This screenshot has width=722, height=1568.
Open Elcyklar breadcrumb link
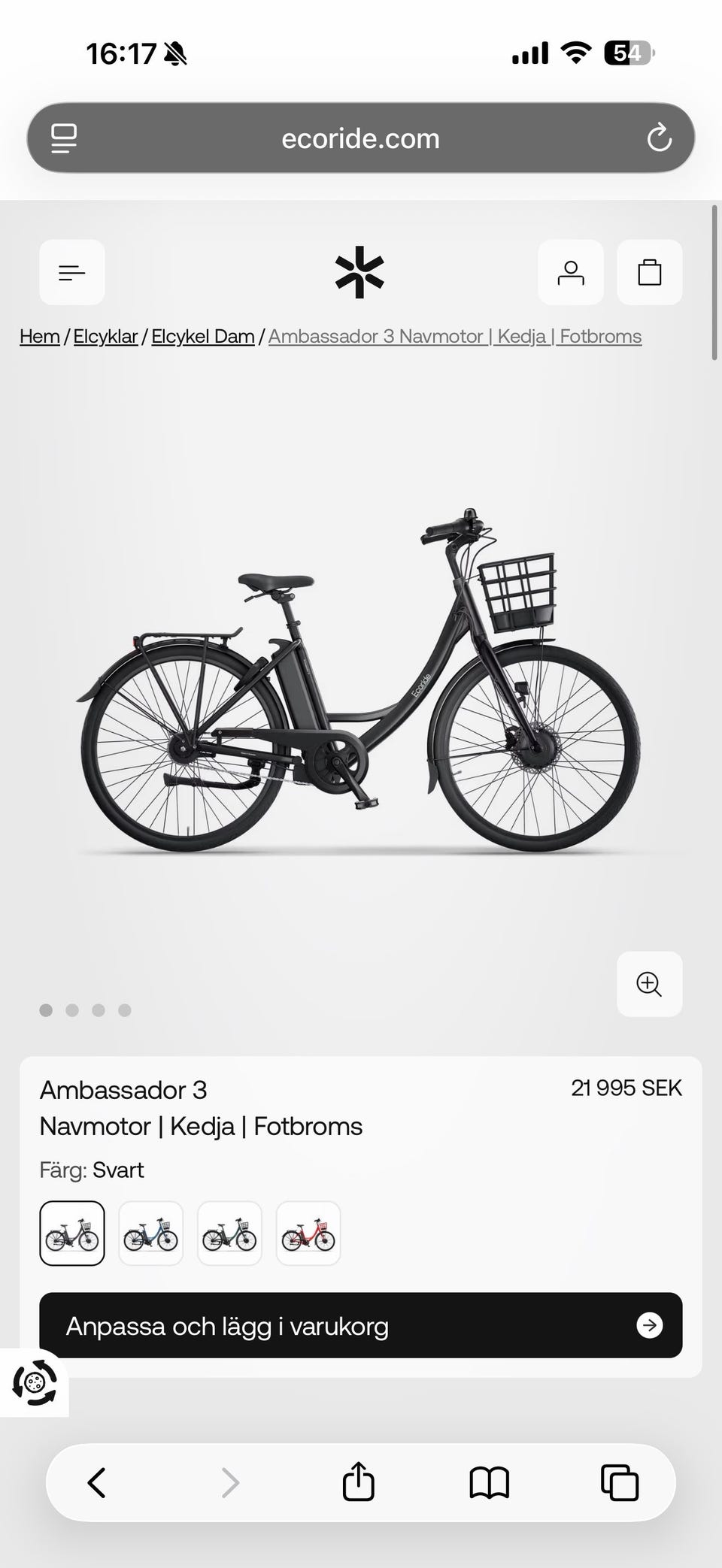point(106,336)
